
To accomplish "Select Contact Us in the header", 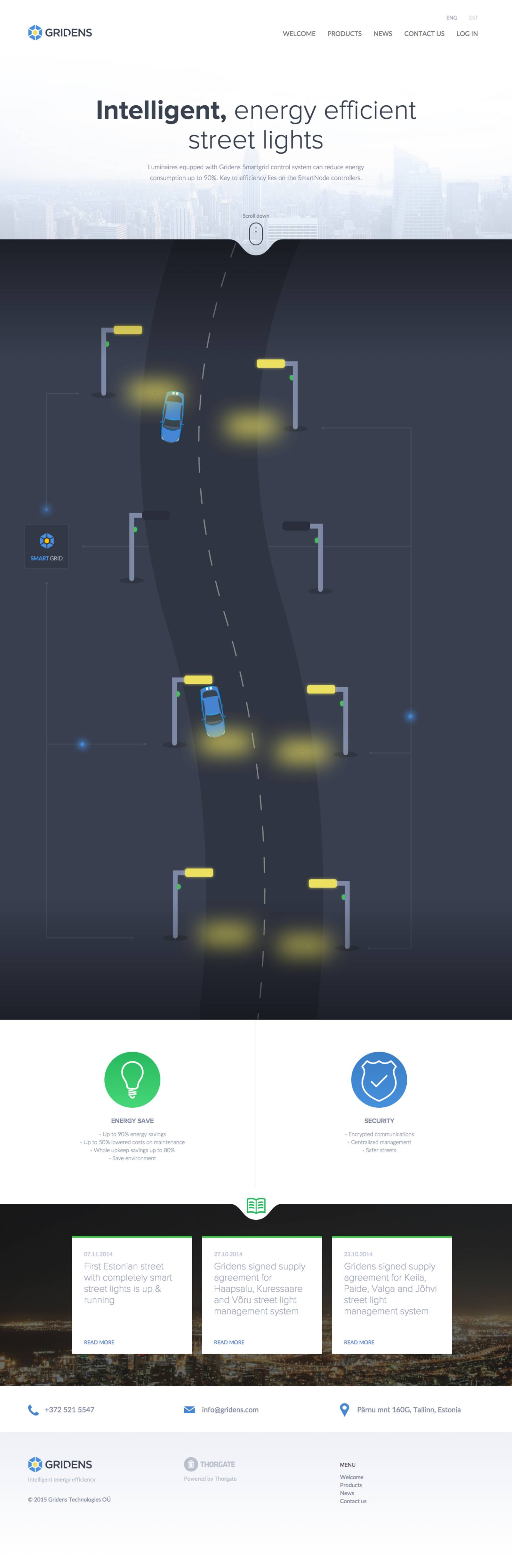I will pos(424,34).
